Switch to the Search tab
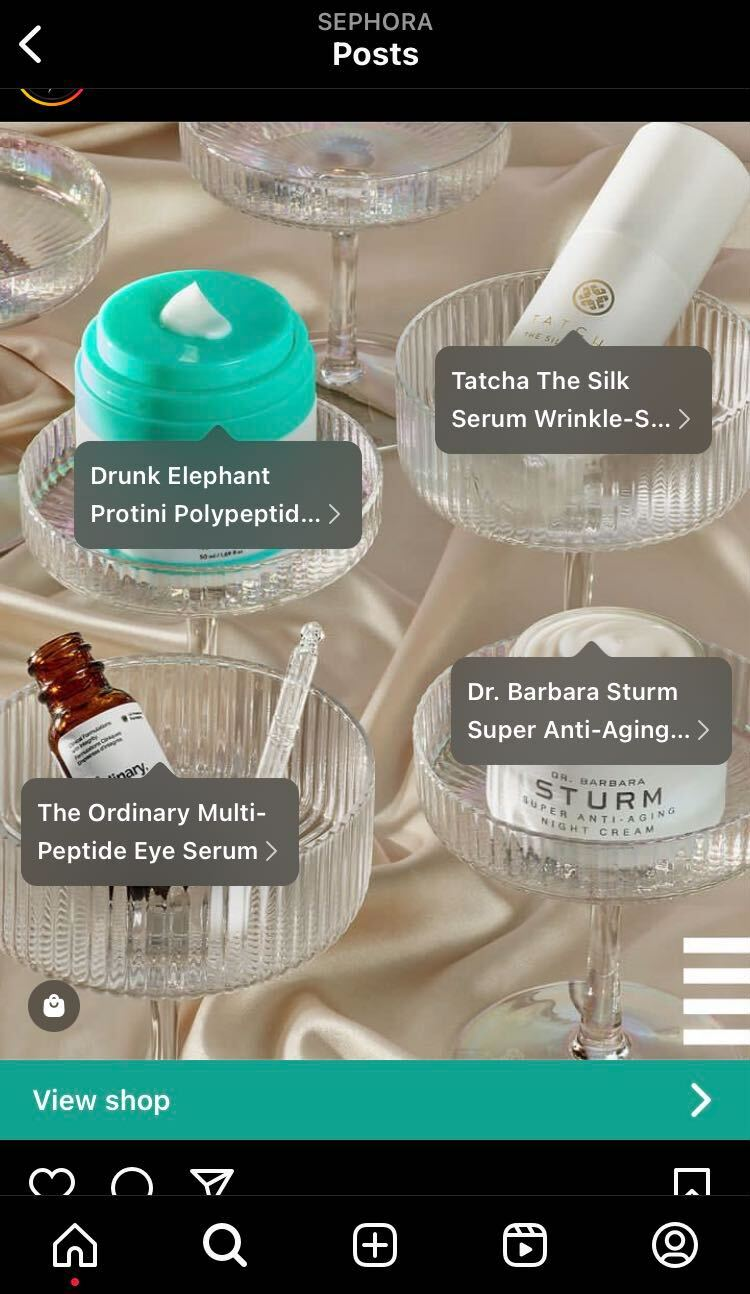 point(225,1246)
